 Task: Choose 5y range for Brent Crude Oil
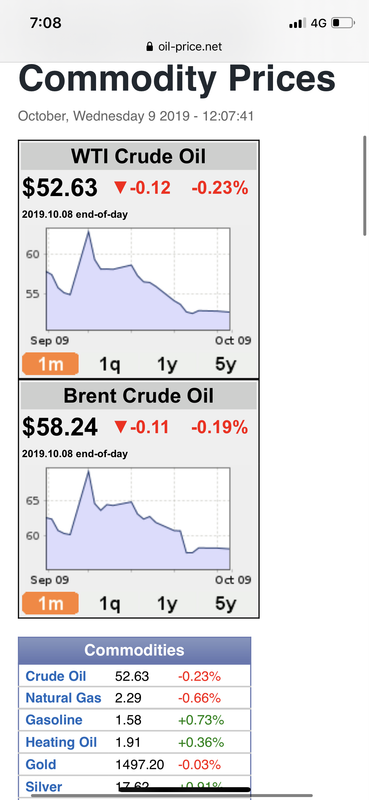[x=225, y=604]
